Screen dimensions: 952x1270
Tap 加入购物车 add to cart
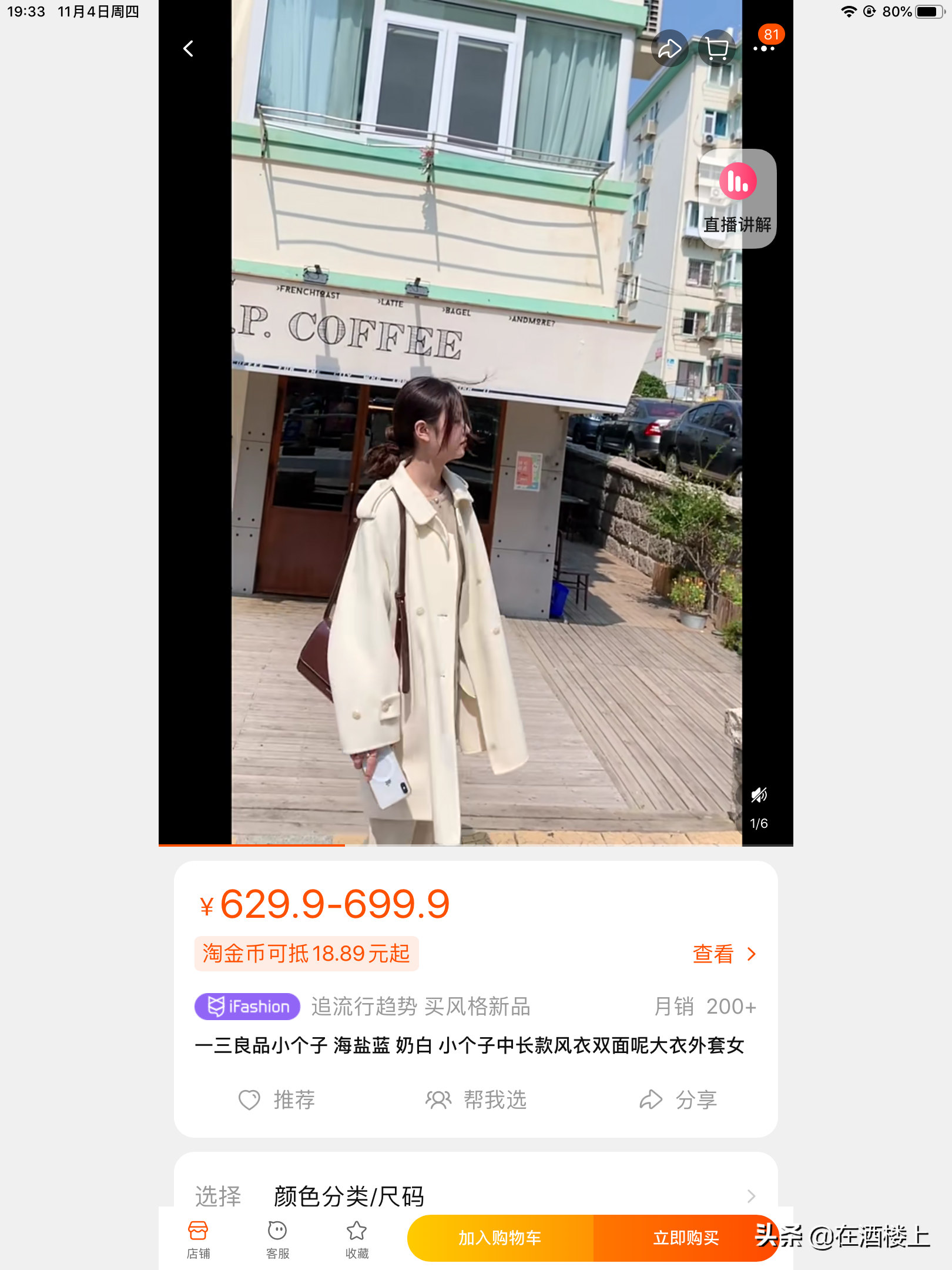pos(500,1238)
